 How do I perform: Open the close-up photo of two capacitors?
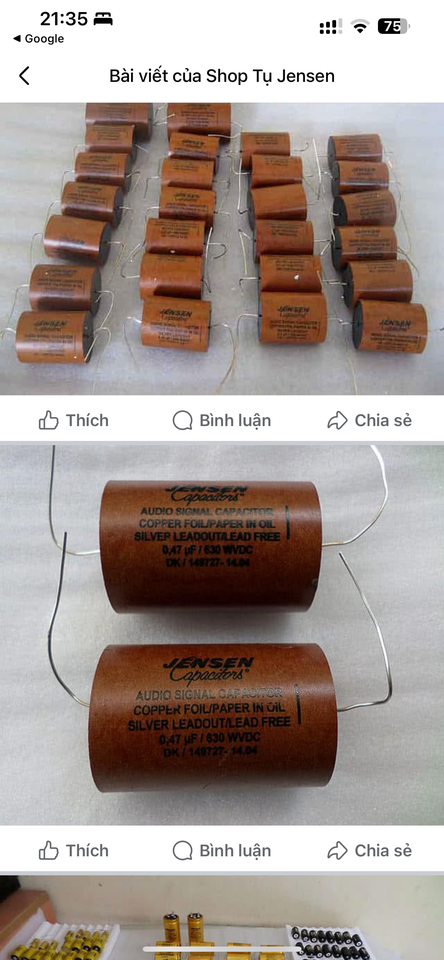coord(222,635)
